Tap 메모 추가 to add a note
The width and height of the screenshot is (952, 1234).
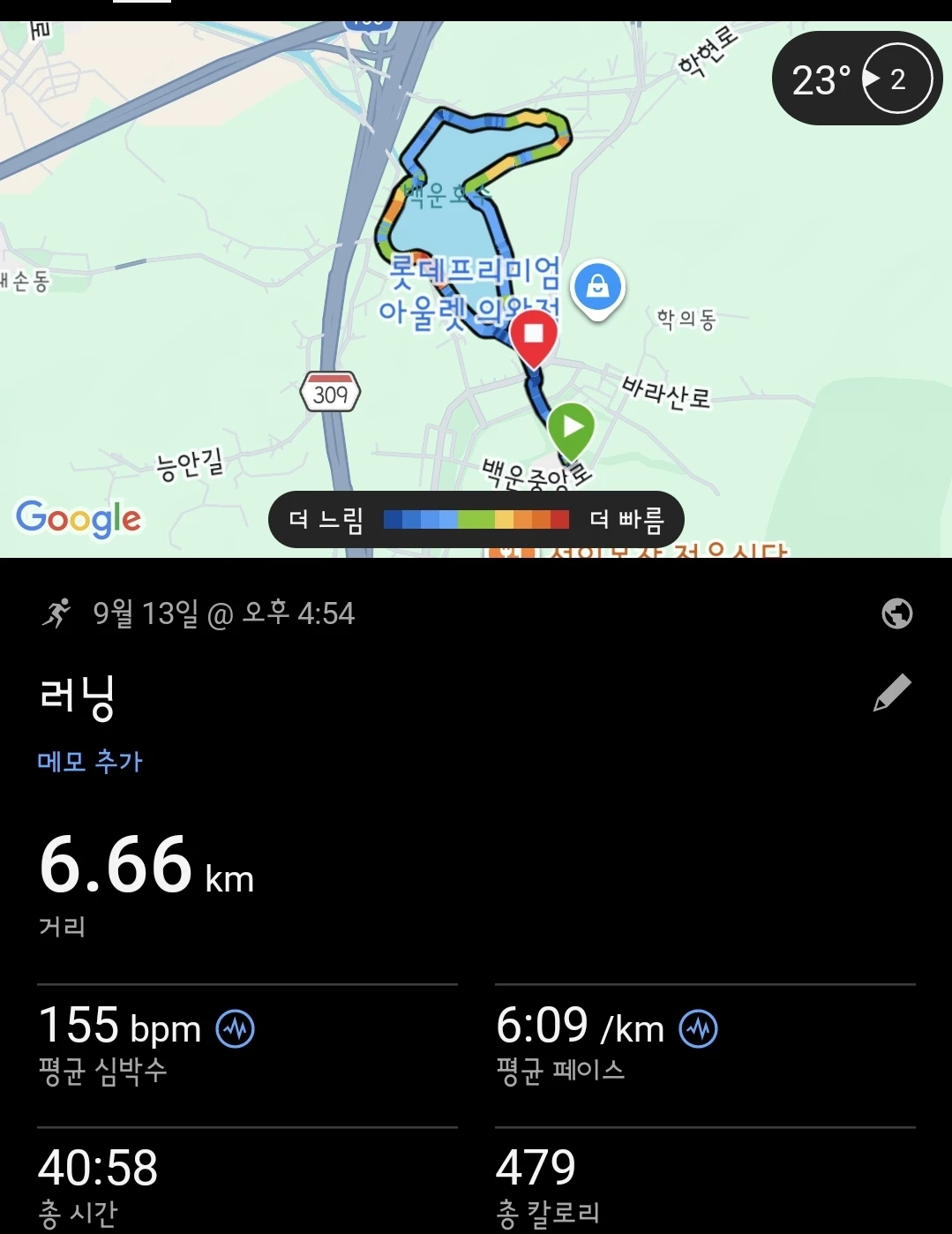click(x=90, y=761)
